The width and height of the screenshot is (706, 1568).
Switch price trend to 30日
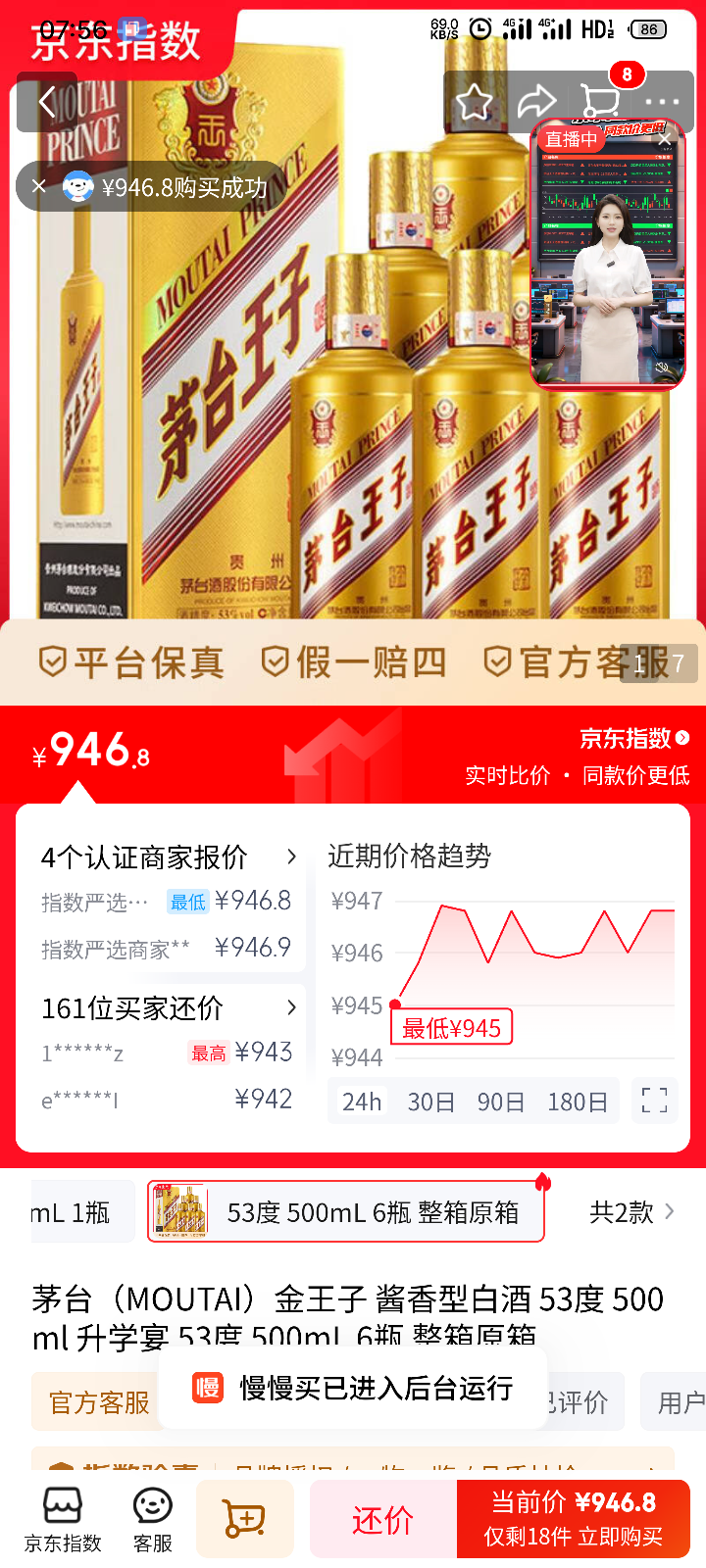[x=429, y=1101]
